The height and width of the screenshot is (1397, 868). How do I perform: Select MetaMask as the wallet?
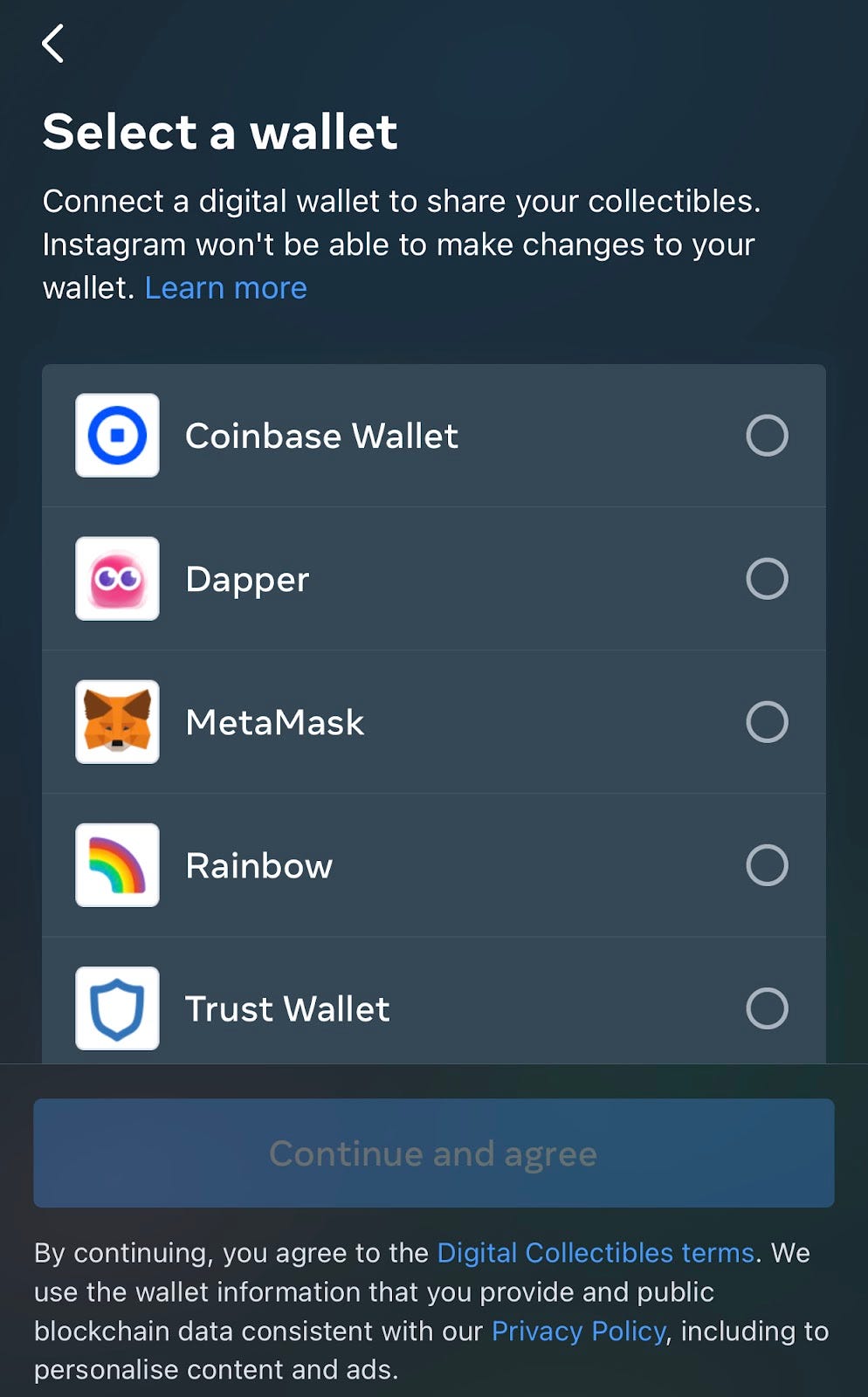[x=434, y=722]
